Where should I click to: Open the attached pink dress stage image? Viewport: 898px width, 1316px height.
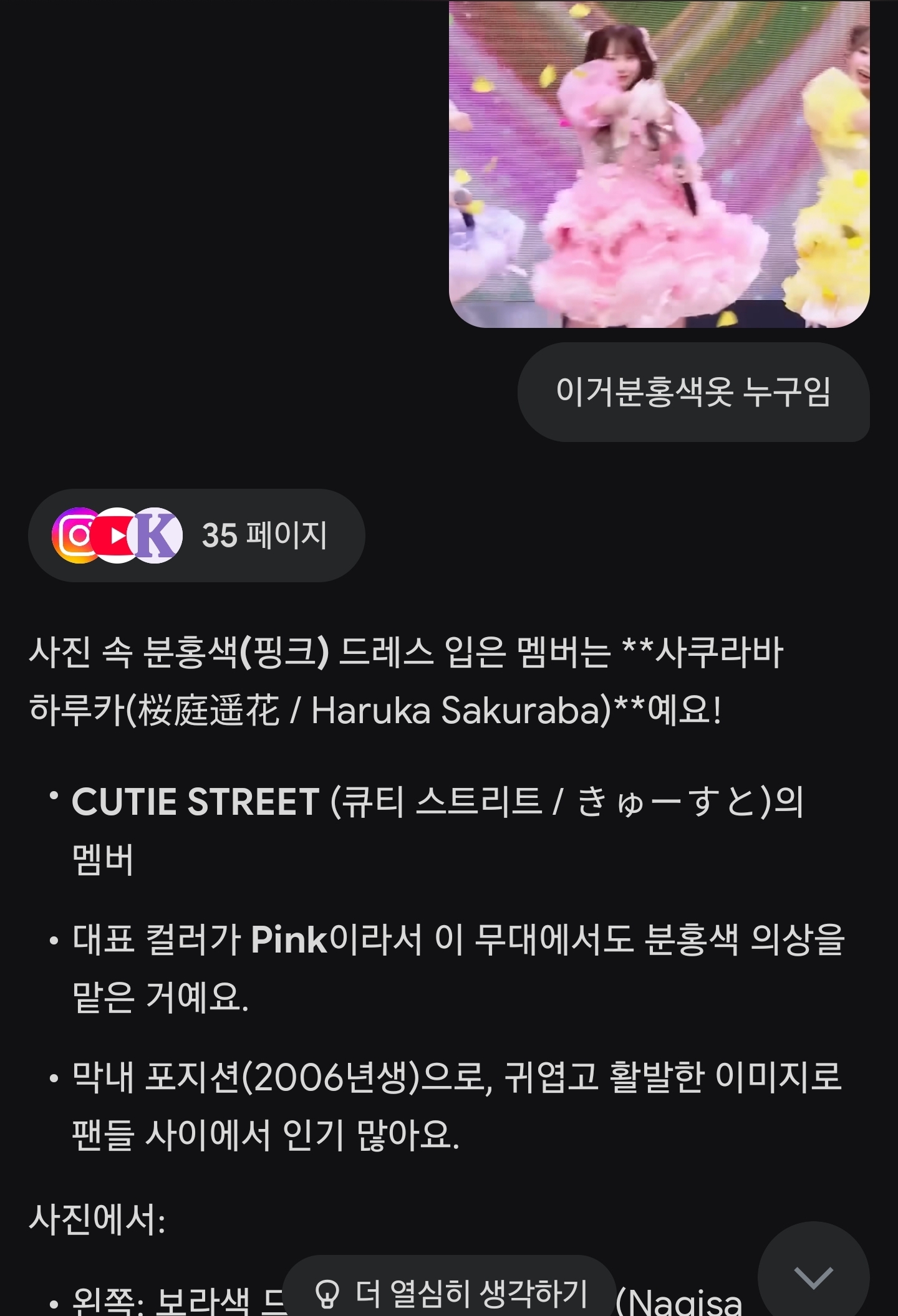click(x=659, y=163)
